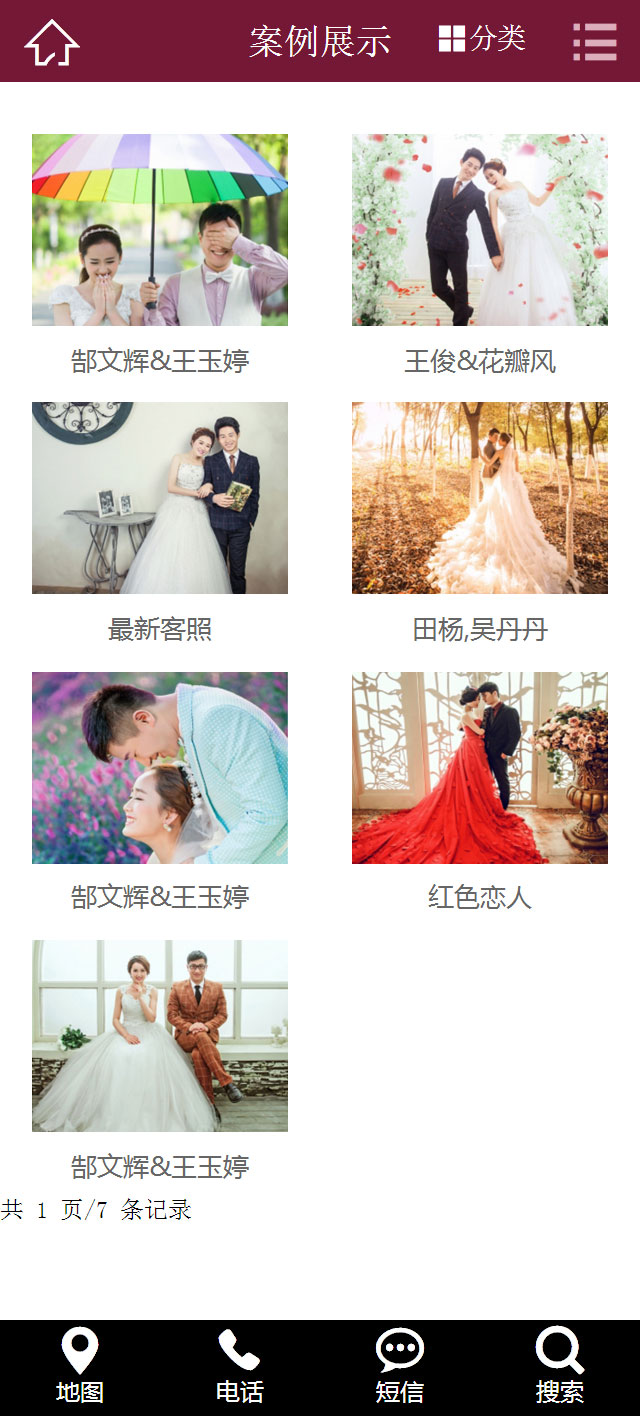Open the list menu icon
640x1416 pixels.
pyautogui.click(x=594, y=42)
